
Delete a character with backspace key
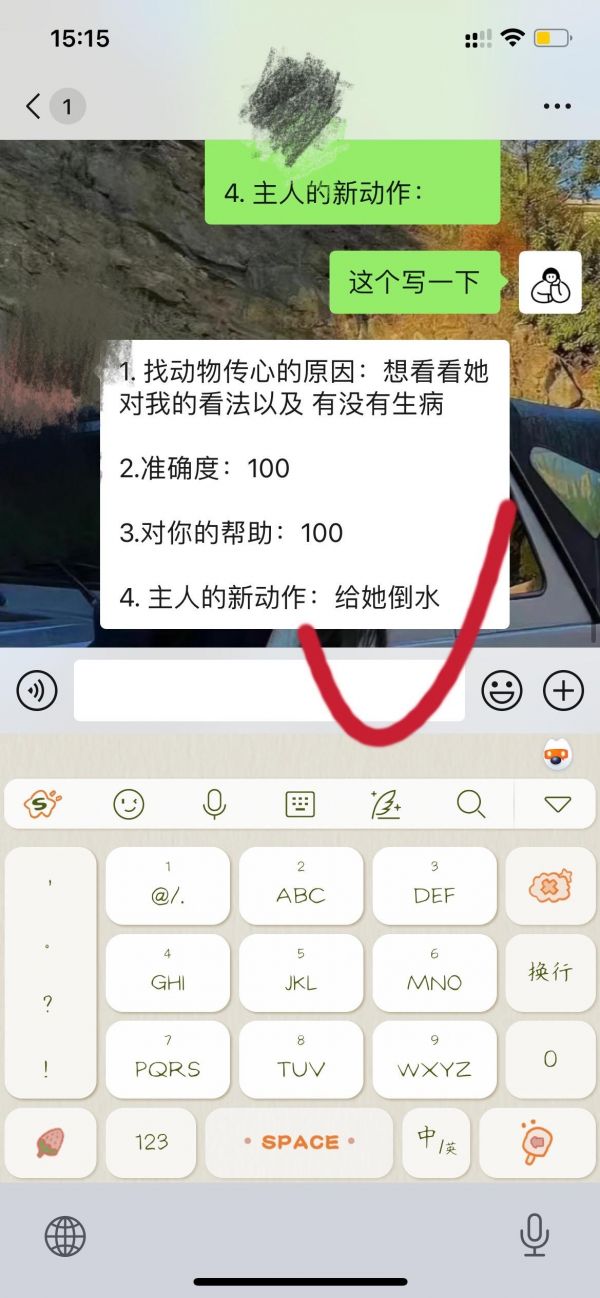tap(550, 885)
